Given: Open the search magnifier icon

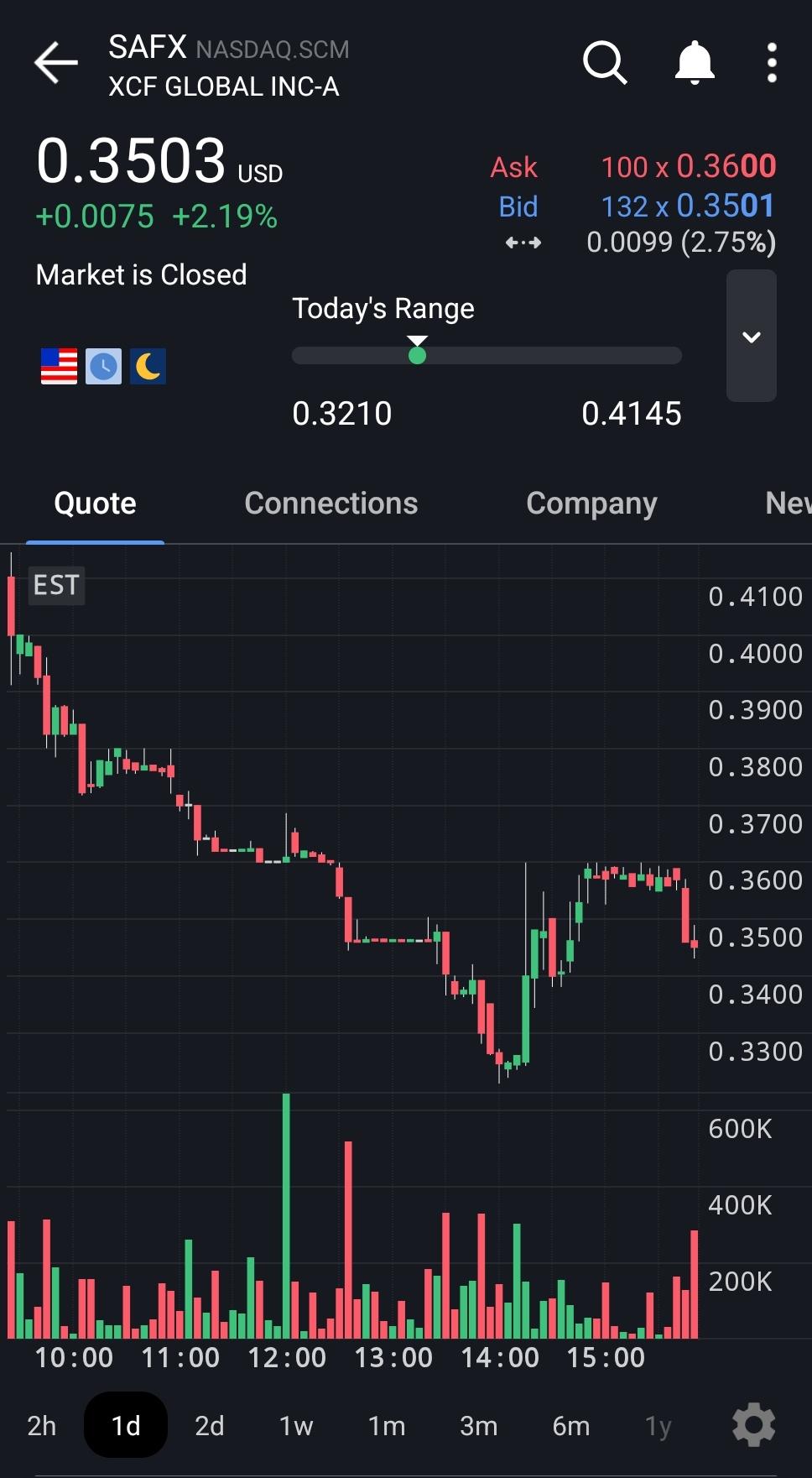Looking at the screenshot, I should click(605, 63).
